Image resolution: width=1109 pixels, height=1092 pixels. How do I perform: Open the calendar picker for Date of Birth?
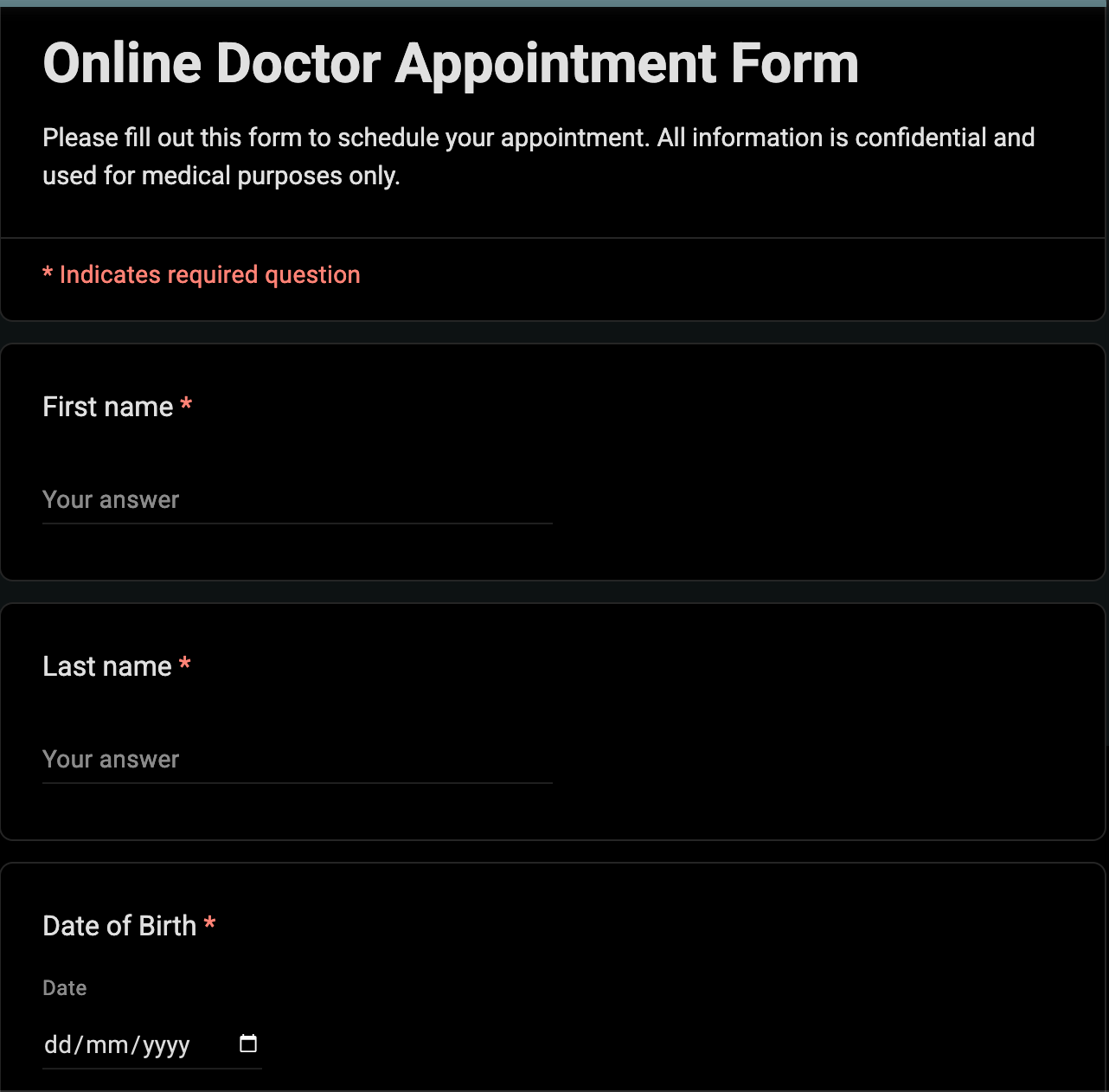tap(248, 1044)
